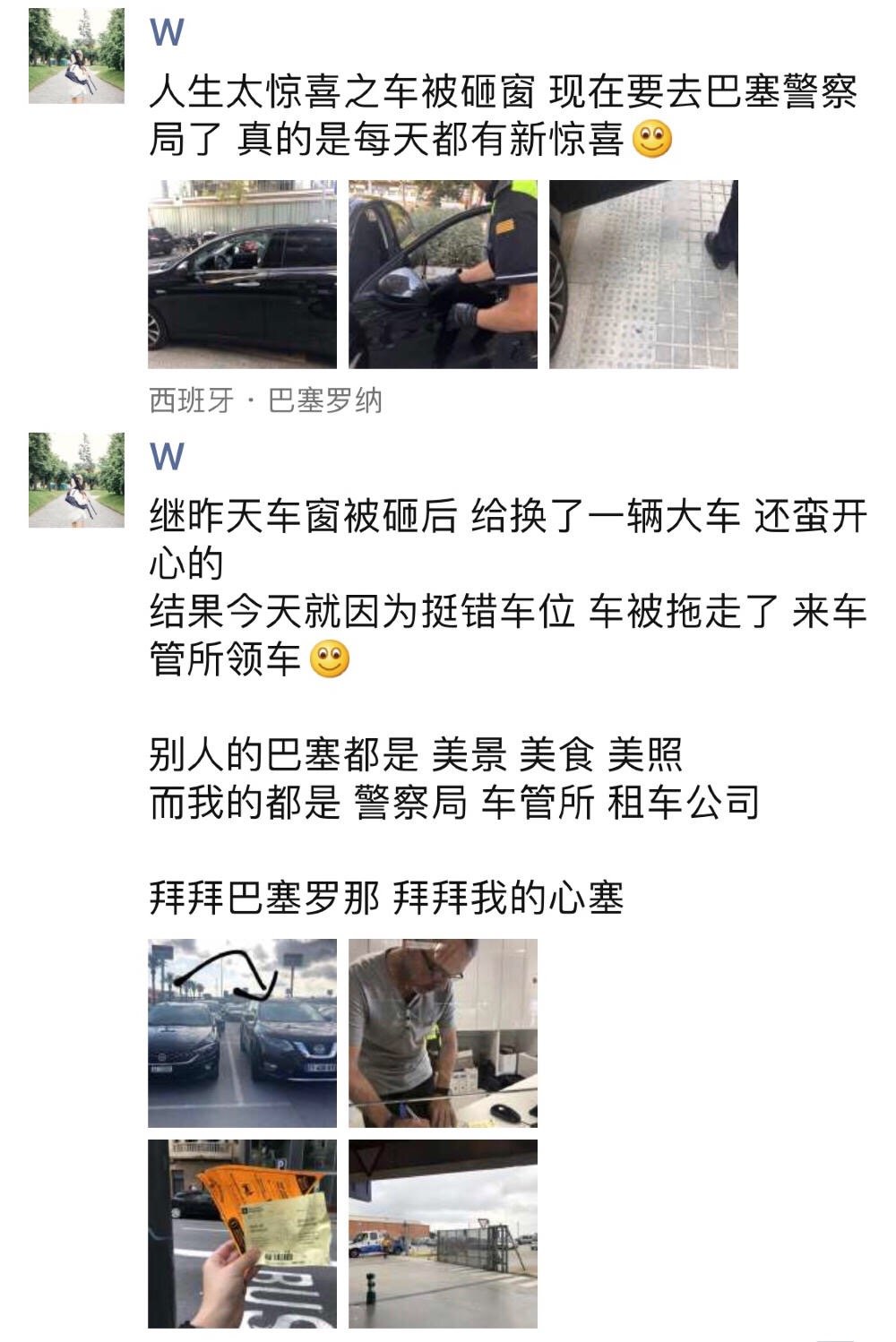This screenshot has height=1342, width=896.
Task: Open the photo of the officer at the car door
Action: pos(443,274)
